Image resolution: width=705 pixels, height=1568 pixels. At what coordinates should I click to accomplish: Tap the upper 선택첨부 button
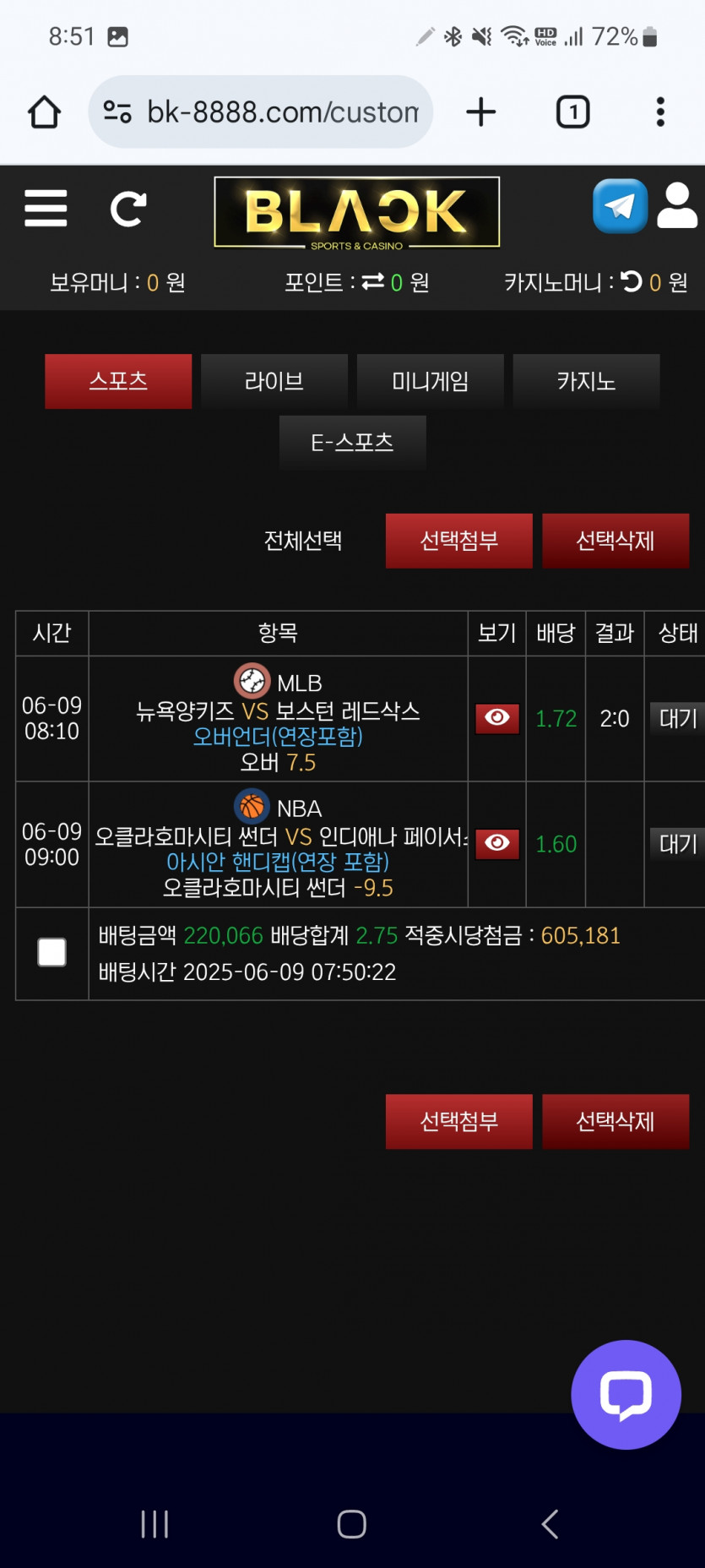click(459, 541)
